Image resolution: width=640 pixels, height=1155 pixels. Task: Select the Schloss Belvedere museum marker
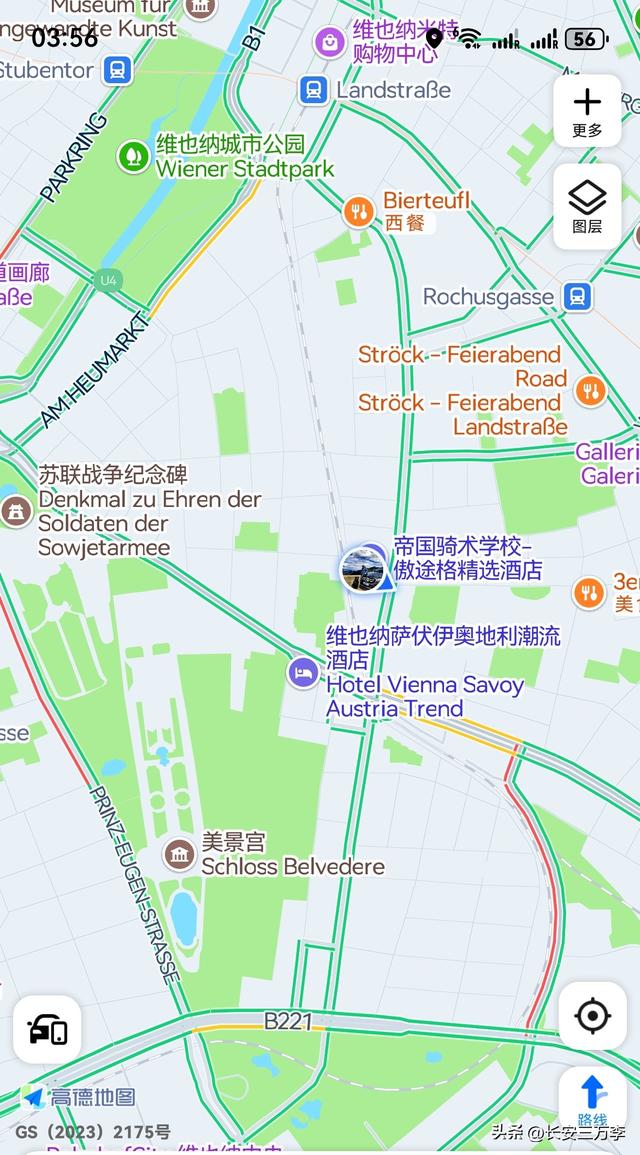pyautogui.click(x=180, y=854)
